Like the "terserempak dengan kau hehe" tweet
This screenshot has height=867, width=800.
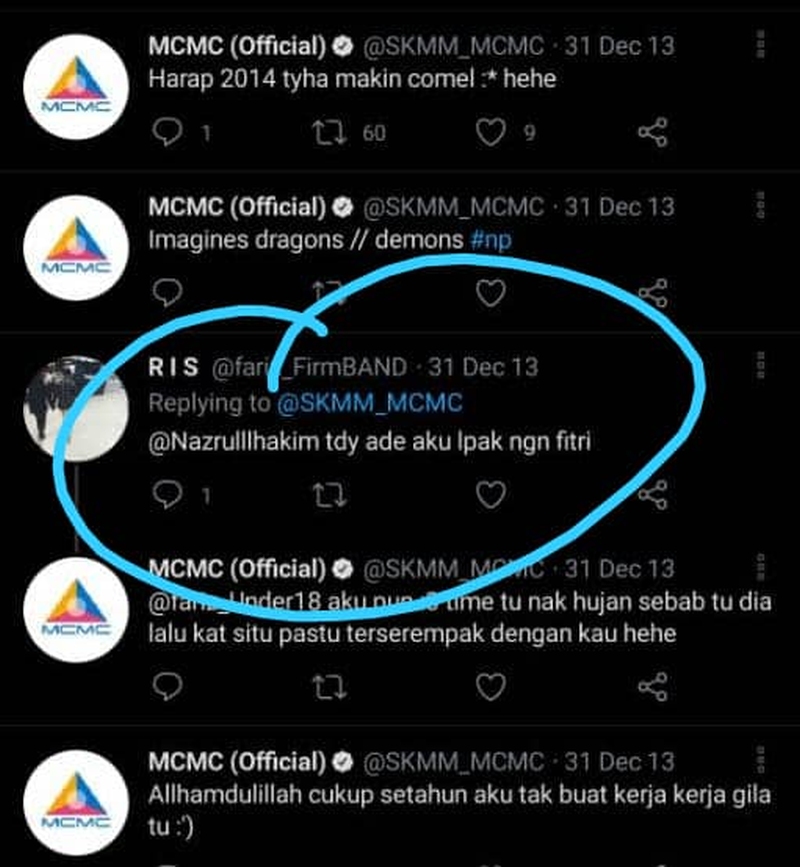tap(490, 687)
